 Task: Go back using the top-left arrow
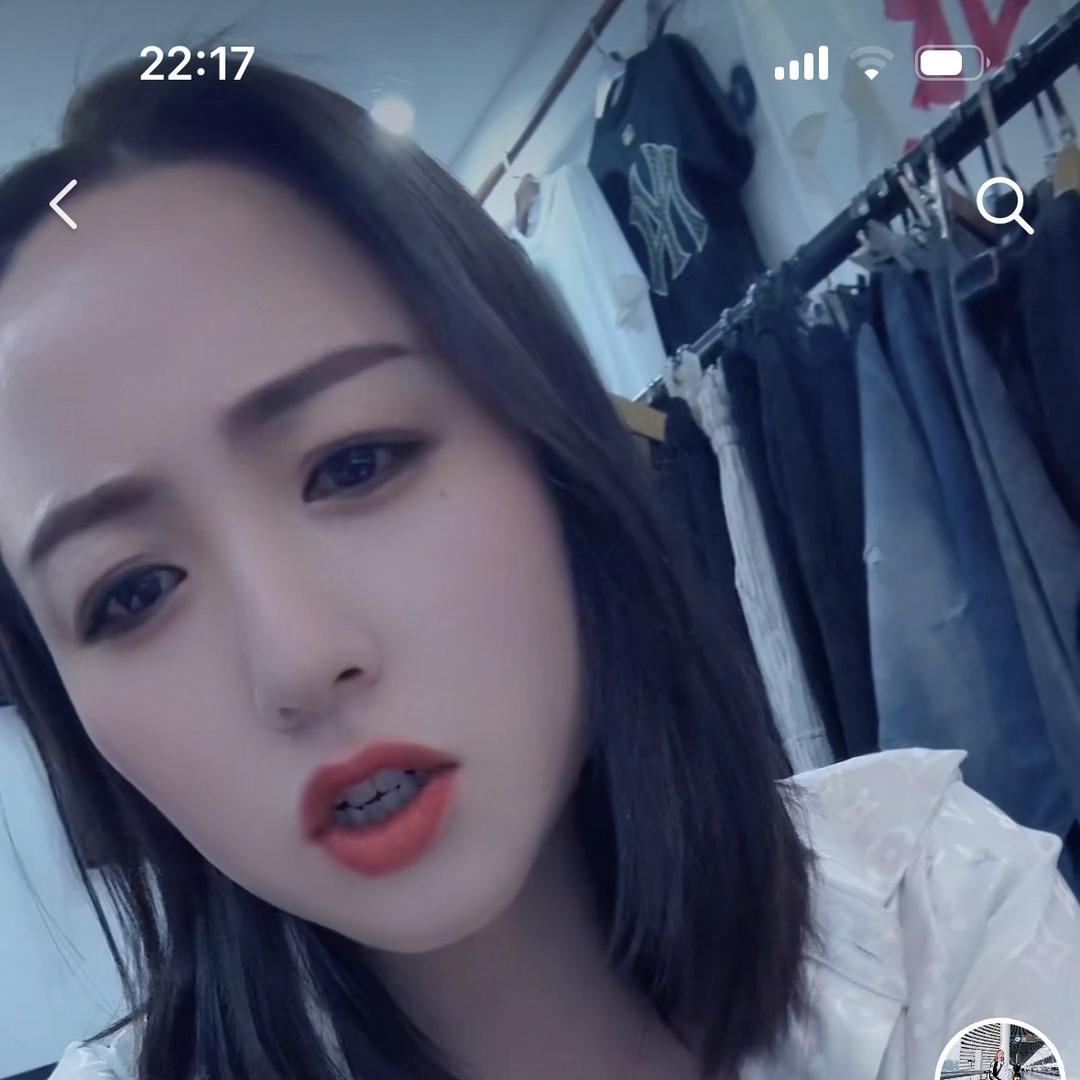[64, 205]
